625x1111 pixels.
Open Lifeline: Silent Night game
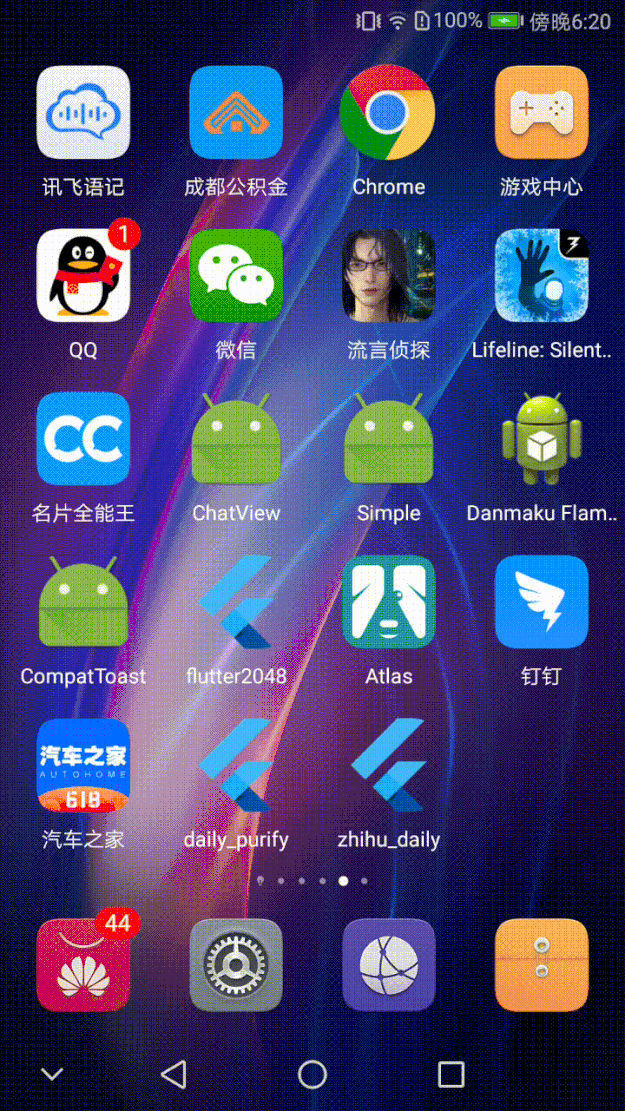pos(541,276)
